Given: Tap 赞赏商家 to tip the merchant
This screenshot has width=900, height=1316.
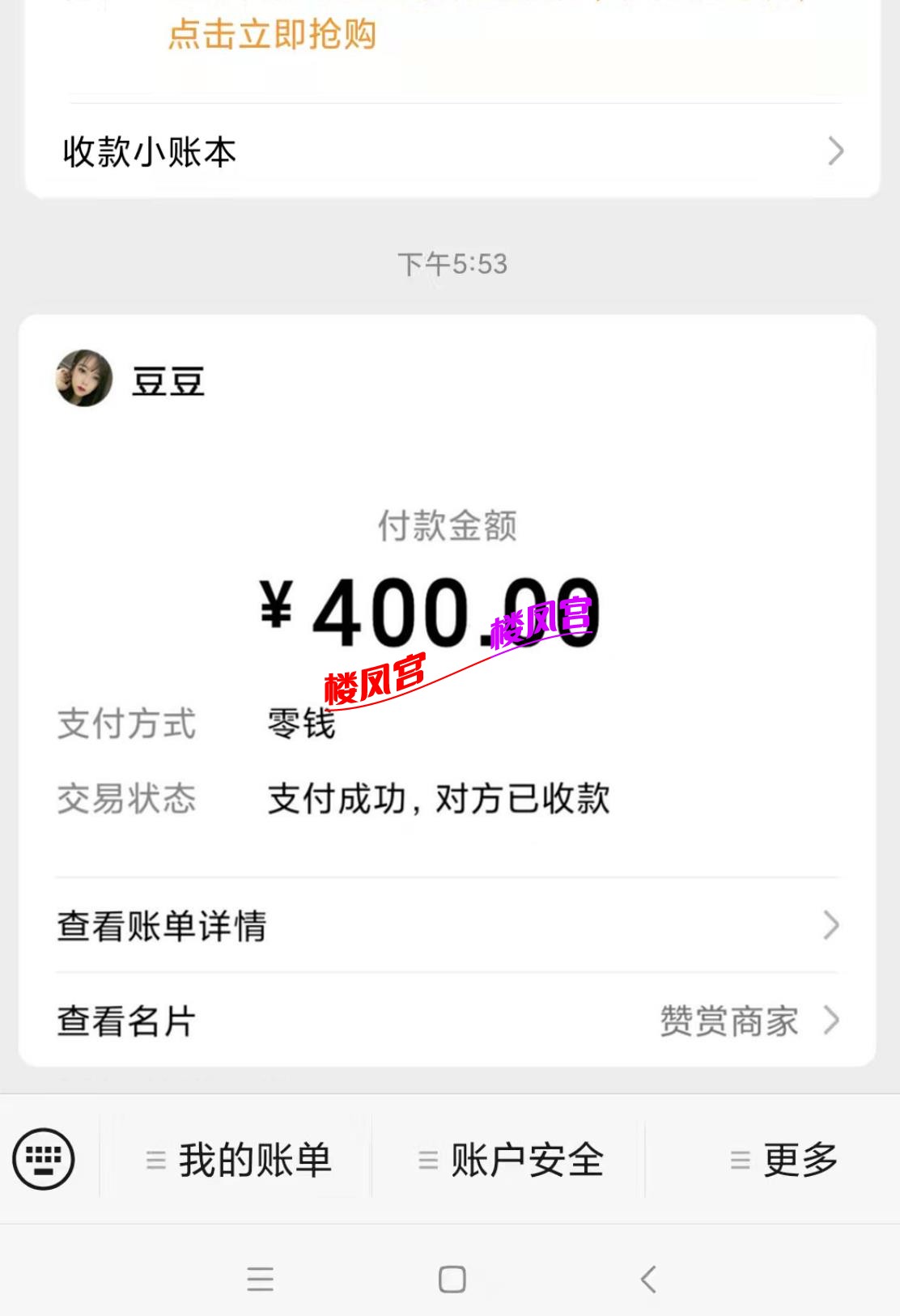Looking at the screenshot, I should (x=728, y=1022).
